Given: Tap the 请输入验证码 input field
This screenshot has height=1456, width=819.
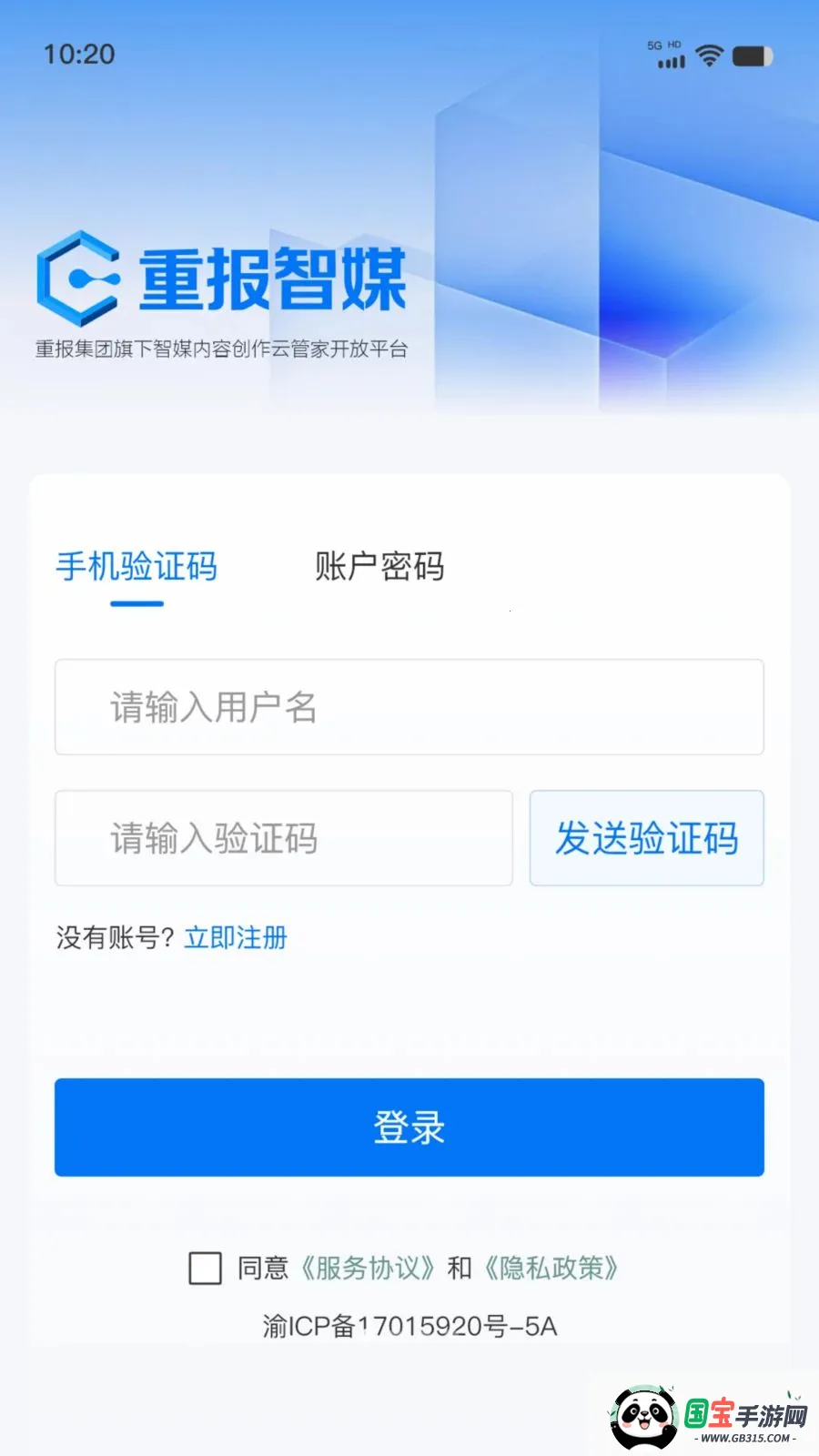Looking at the screenshot, I should [284, 838].
